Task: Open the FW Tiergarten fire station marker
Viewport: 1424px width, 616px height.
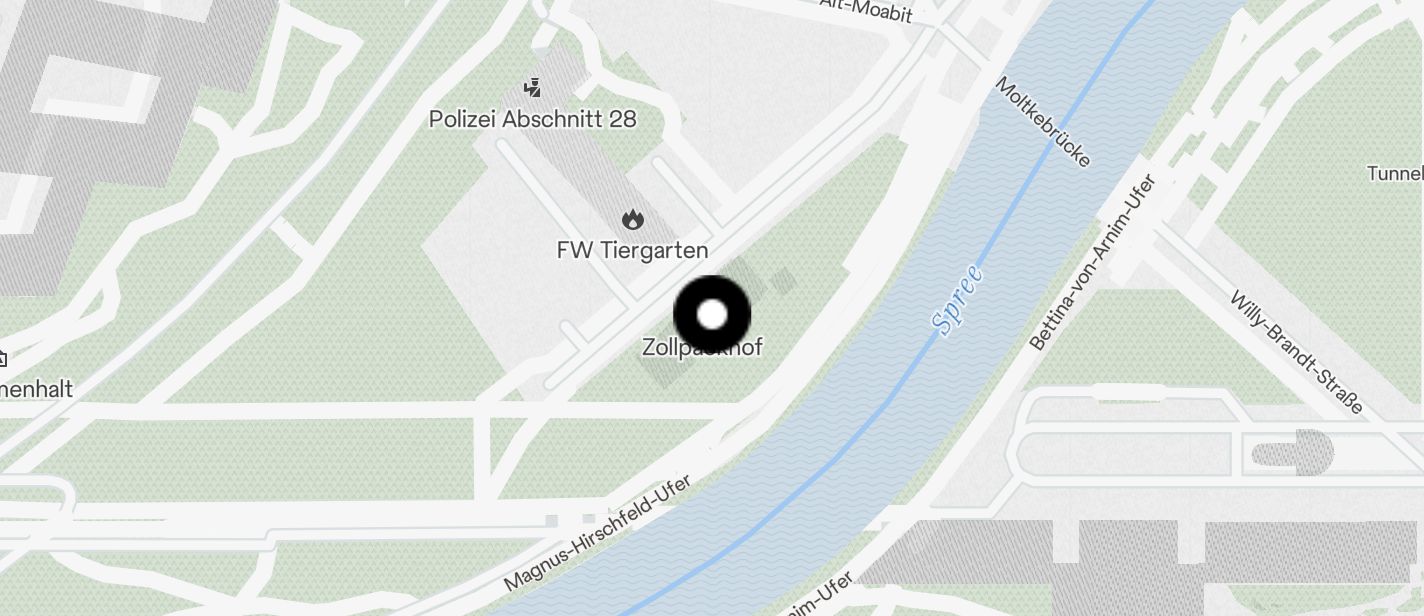Action: (632, 220)
